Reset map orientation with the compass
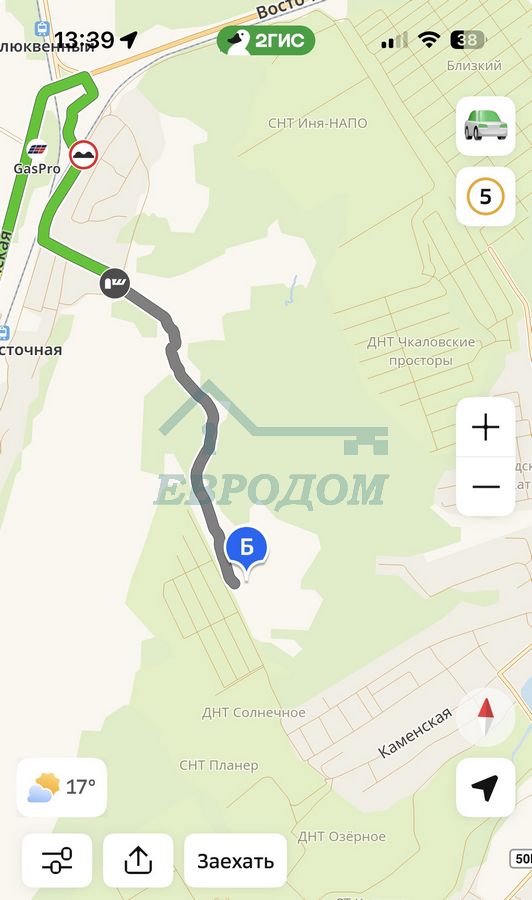This screenshot has height=900, width=532. coord(486,716)
